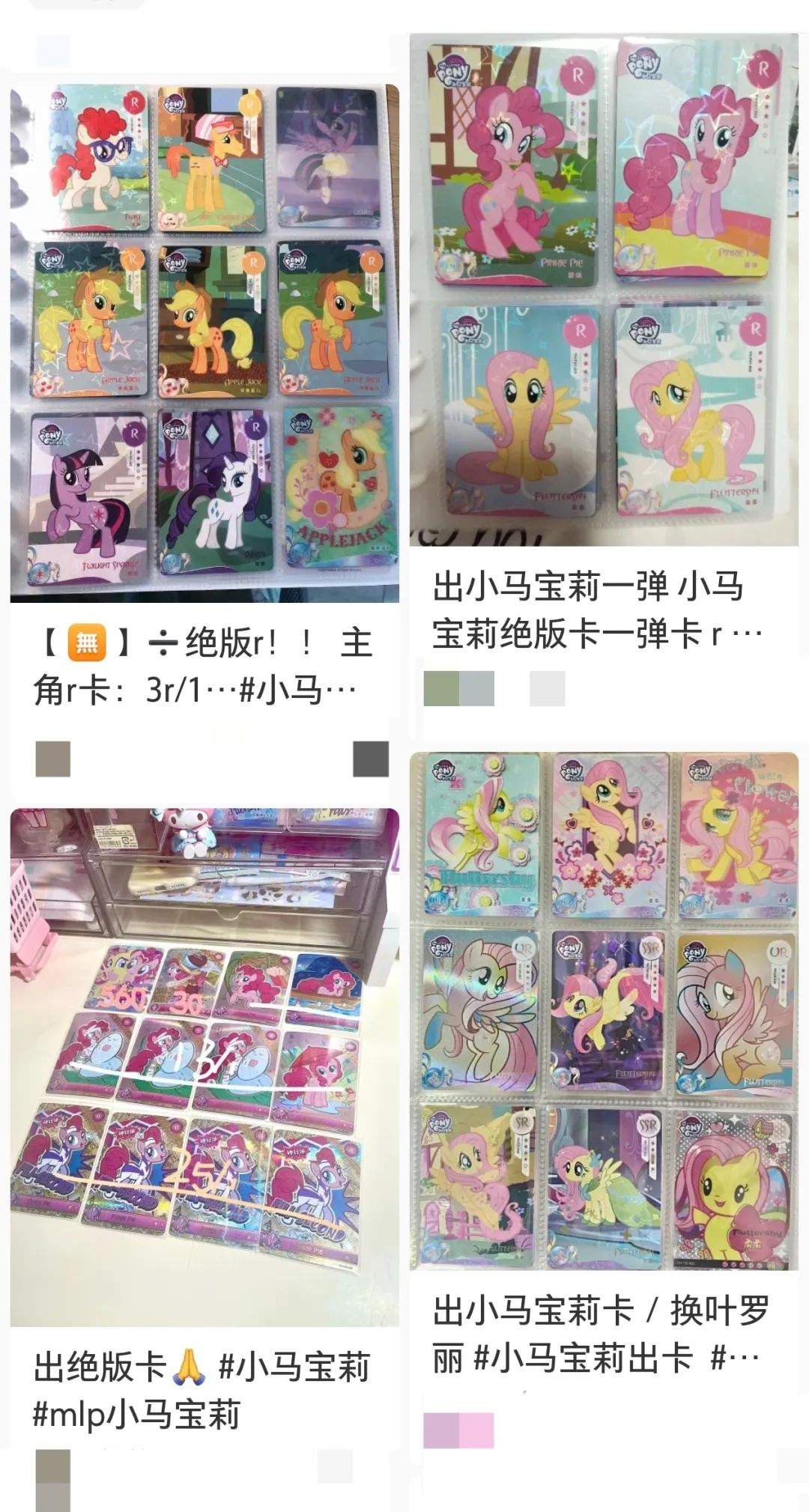Open the 出小马宝莉卡 / 换叶罗丽 post
This screenshot has width=809, height=1512.
click(604, 1010)
